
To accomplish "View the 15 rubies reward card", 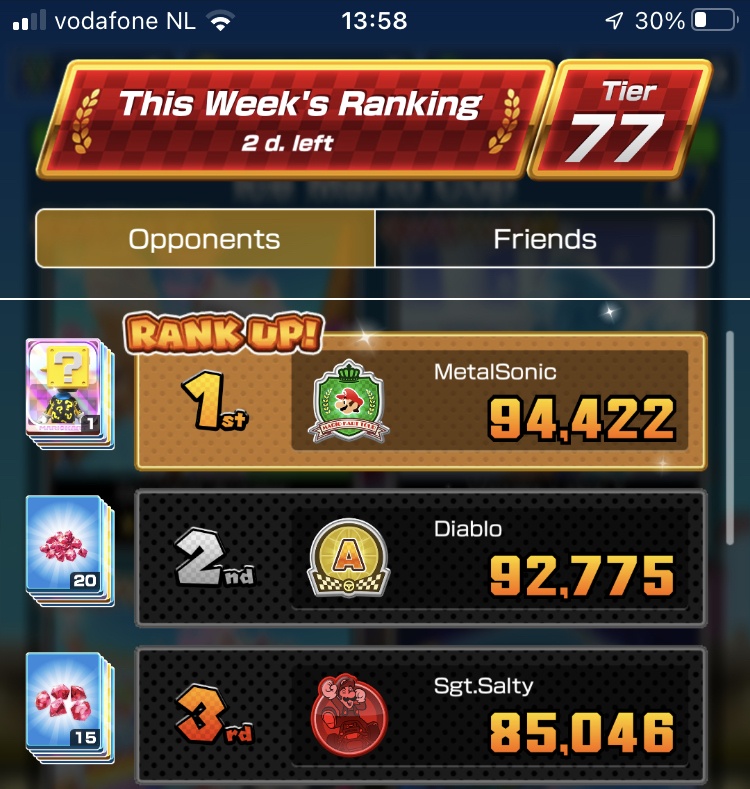I will pyautogui.click(x=69, y=706).
